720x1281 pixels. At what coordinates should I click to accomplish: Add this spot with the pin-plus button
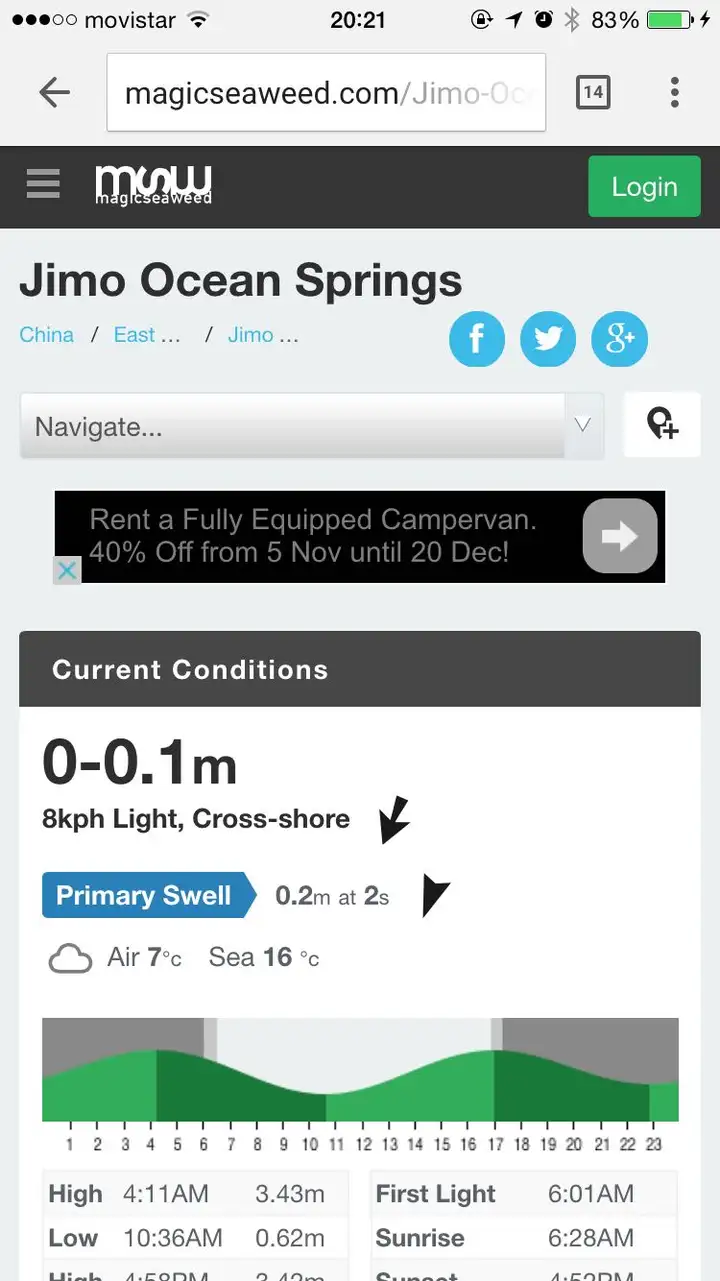(x=662, y=425)
